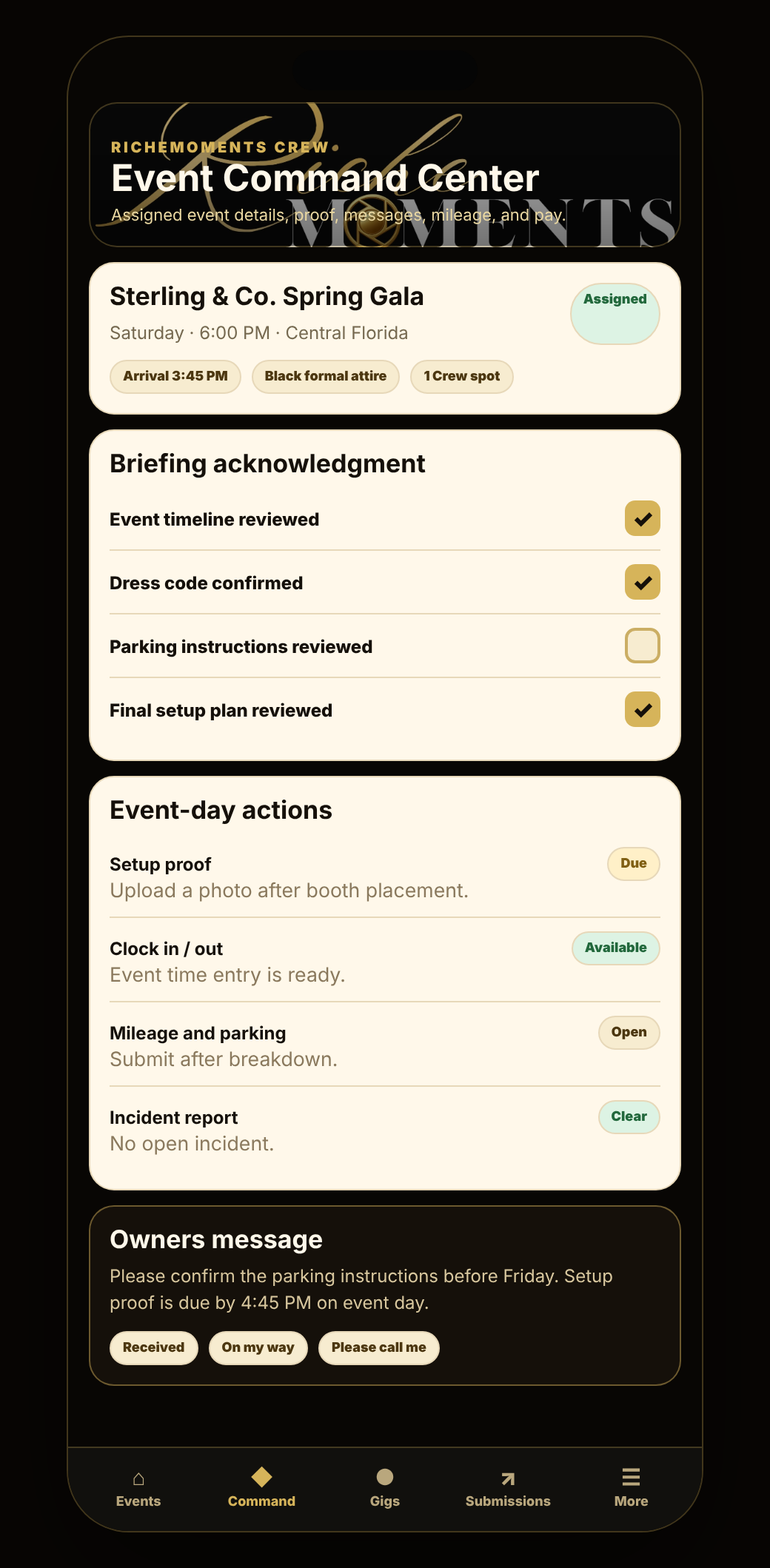This screenshot has height=1568, width=770.
Task: Reply On my way
Action: click(x=258, y=1347)
